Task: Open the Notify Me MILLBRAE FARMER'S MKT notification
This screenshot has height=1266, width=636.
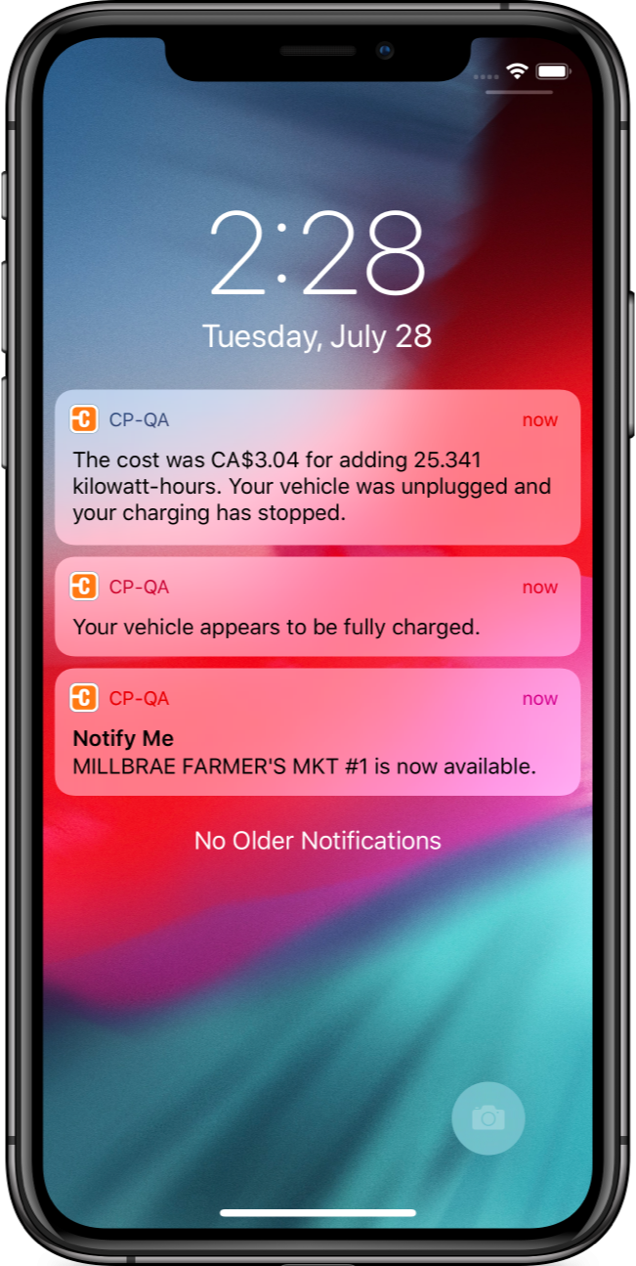Action: (317, 732)
